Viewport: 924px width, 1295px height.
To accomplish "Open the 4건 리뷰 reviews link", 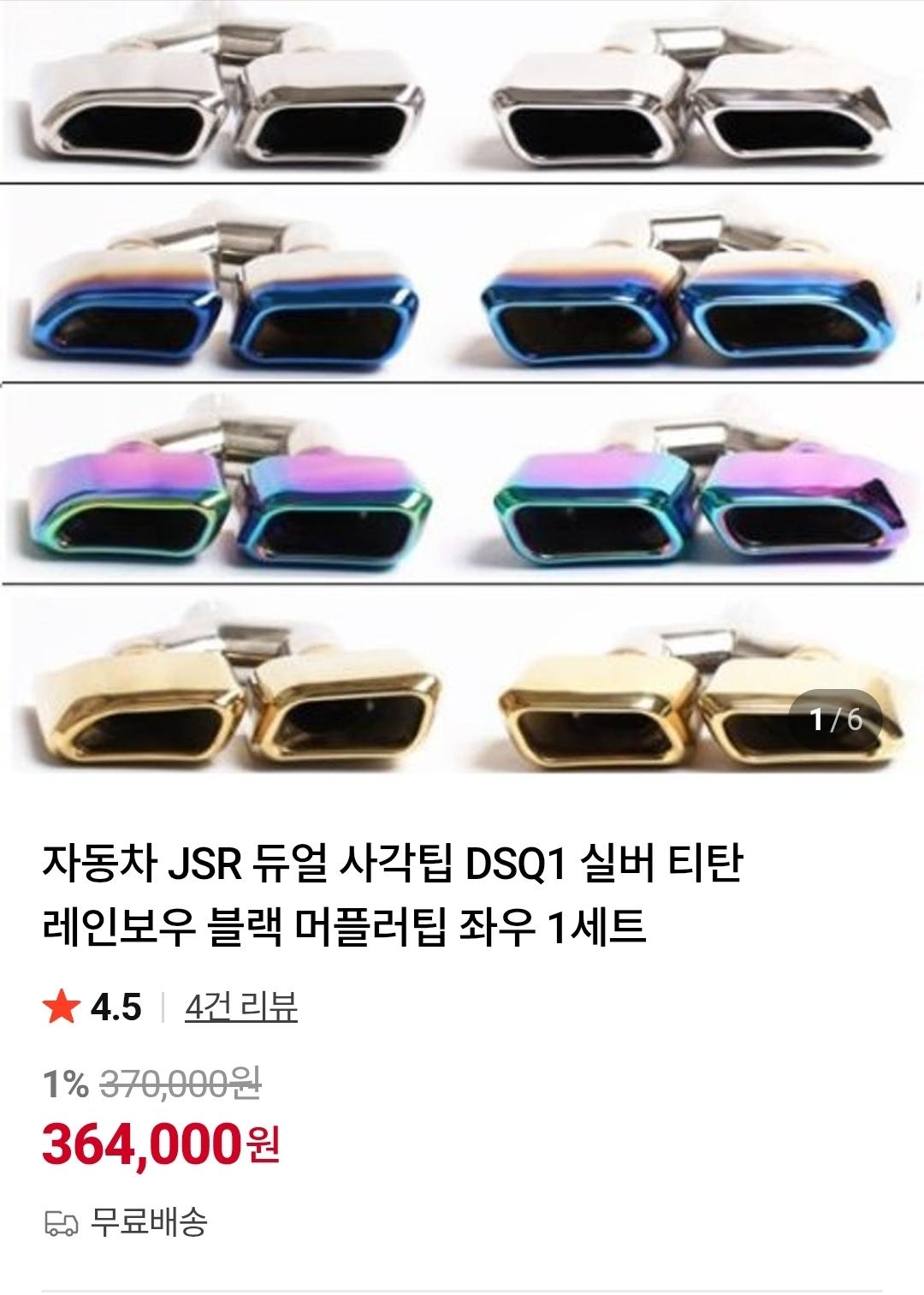I will [x=240, y=1007].
